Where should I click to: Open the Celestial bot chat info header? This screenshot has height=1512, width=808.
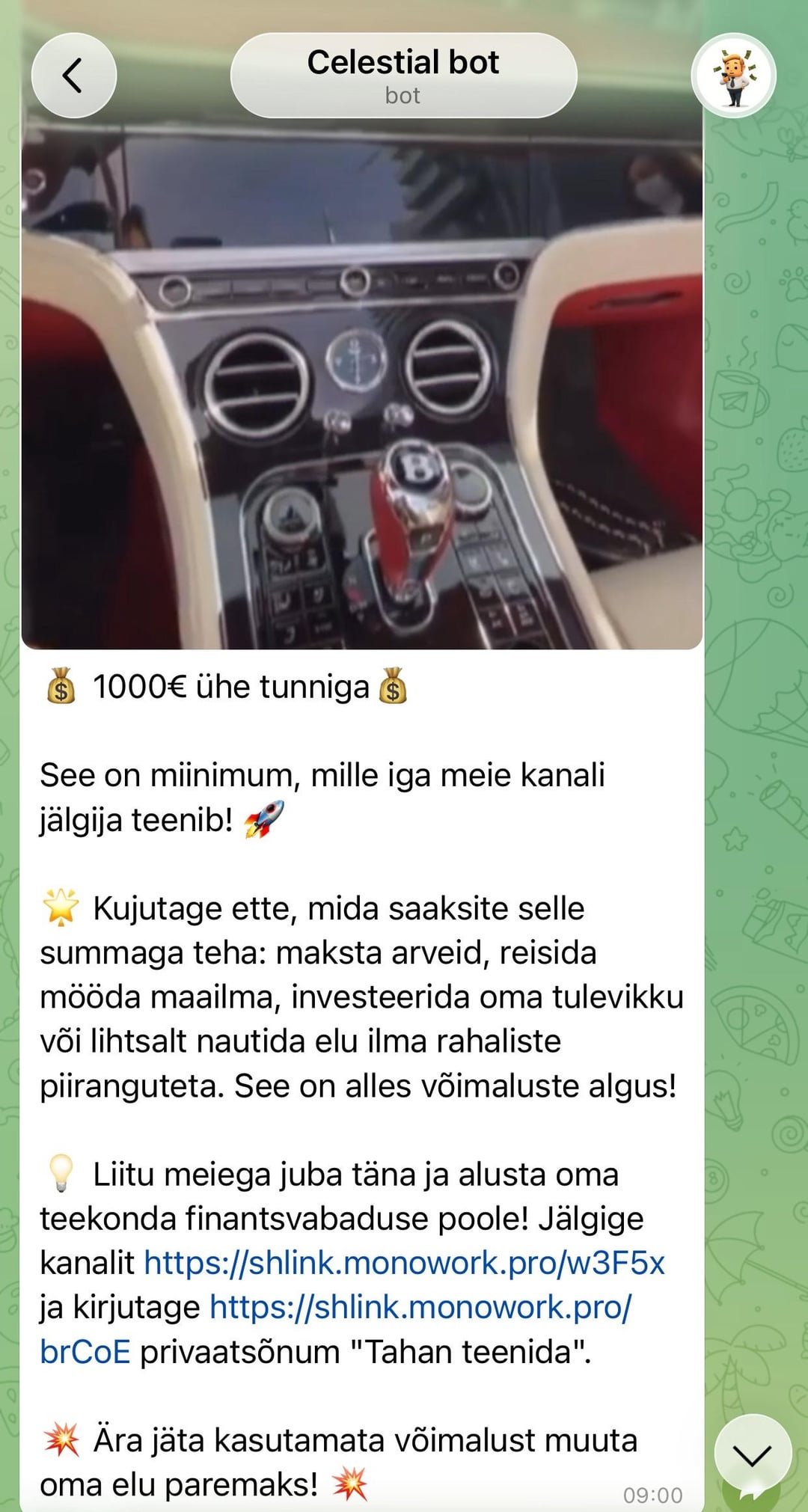point(403,76)
